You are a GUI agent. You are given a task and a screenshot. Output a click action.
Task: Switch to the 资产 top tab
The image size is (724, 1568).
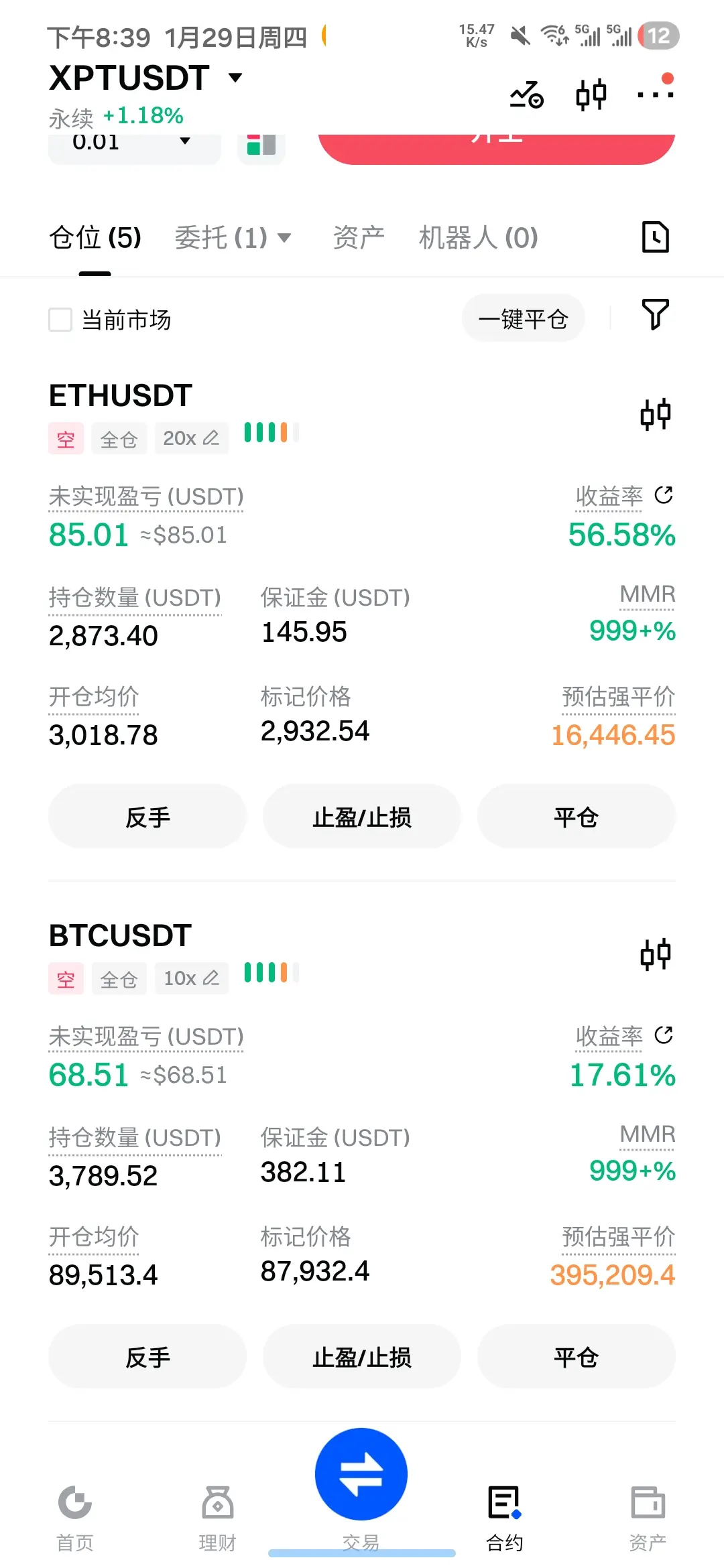pyautogui.click(x=359, y=237)
